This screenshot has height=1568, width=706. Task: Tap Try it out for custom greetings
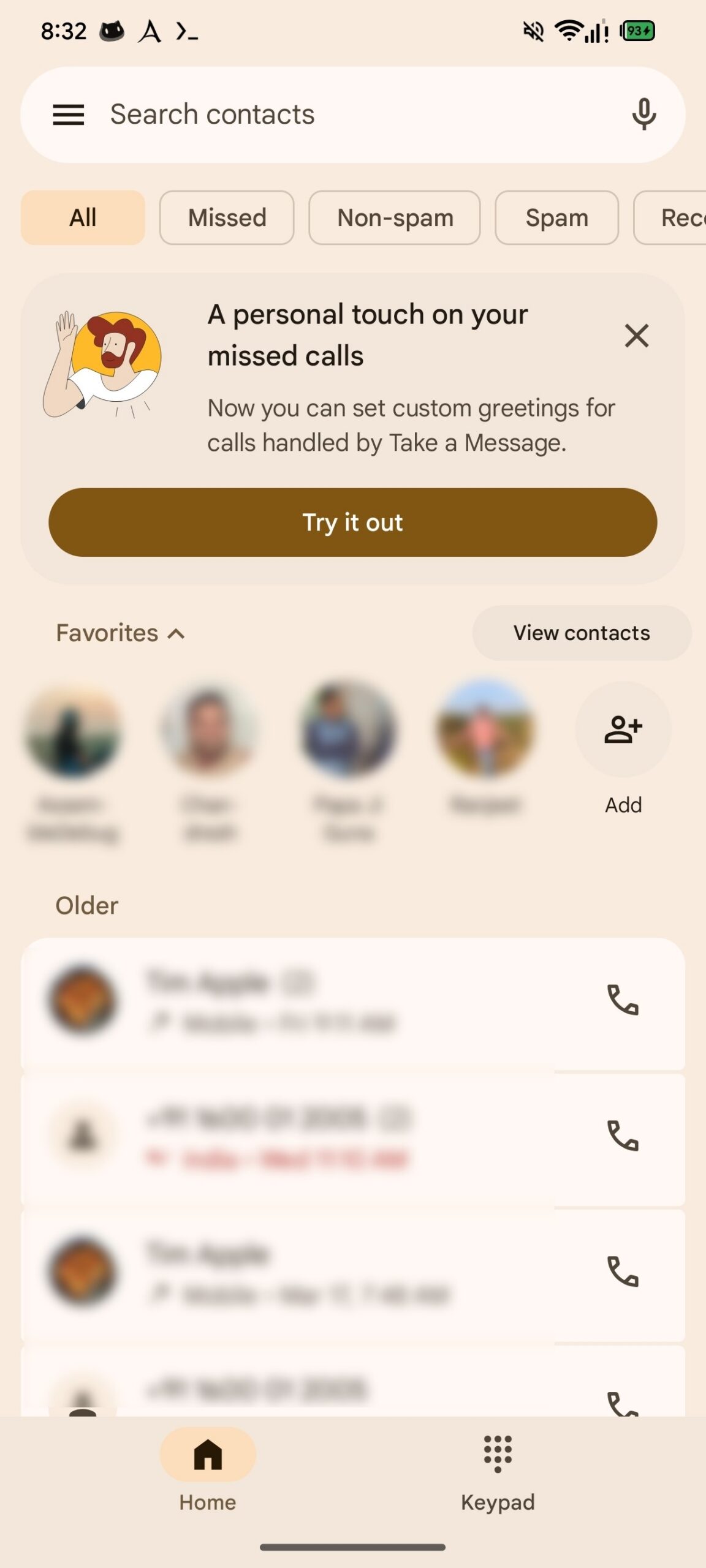pyautogui.click(x=353, y=522)
